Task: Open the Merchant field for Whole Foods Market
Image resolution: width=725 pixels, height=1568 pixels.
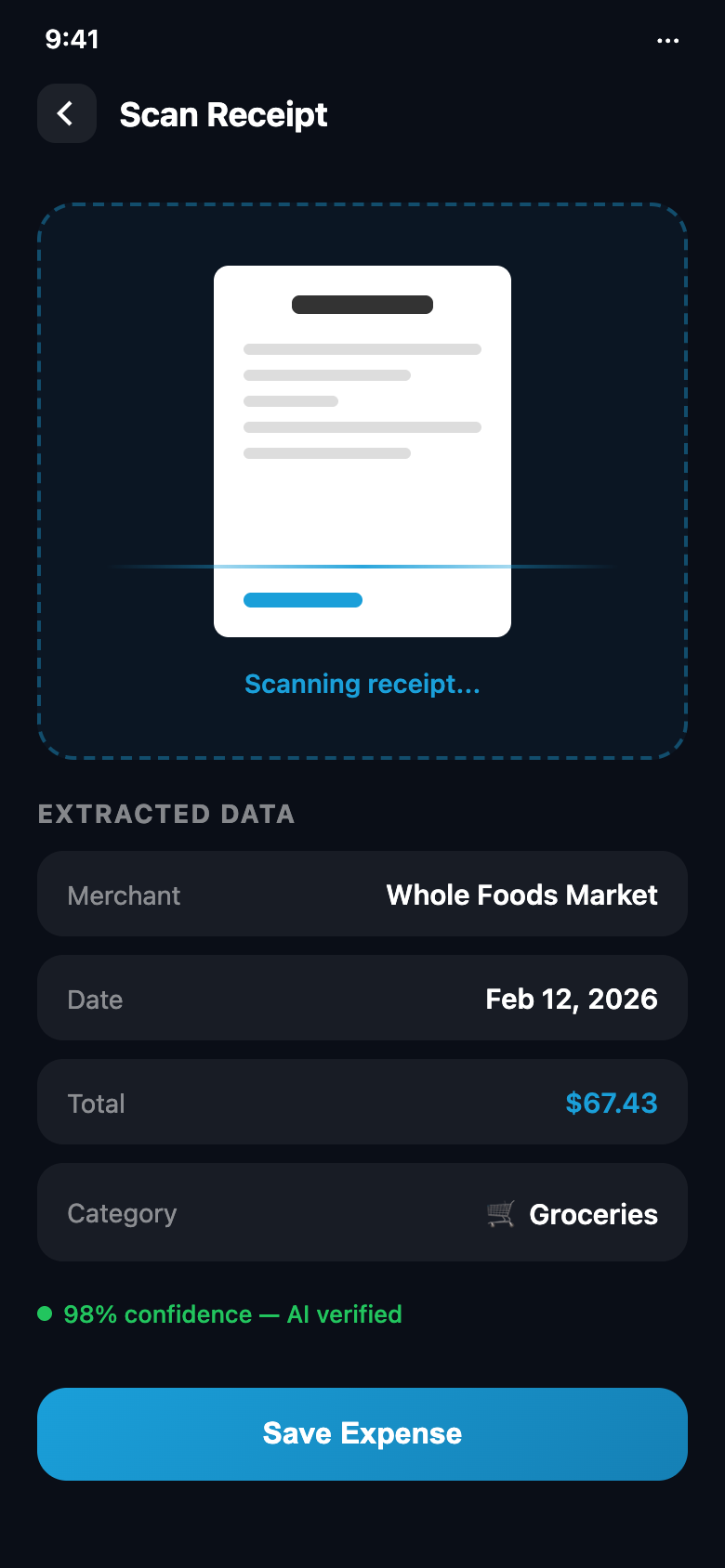Action: pos(362,894)
